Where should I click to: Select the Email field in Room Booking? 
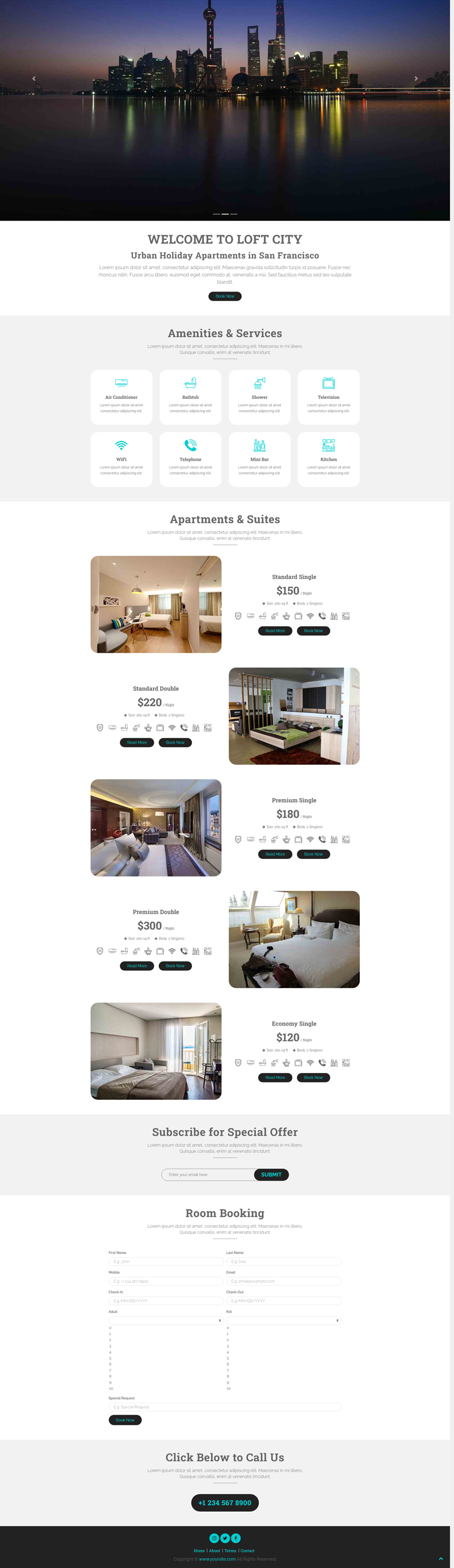(284, 1281)
